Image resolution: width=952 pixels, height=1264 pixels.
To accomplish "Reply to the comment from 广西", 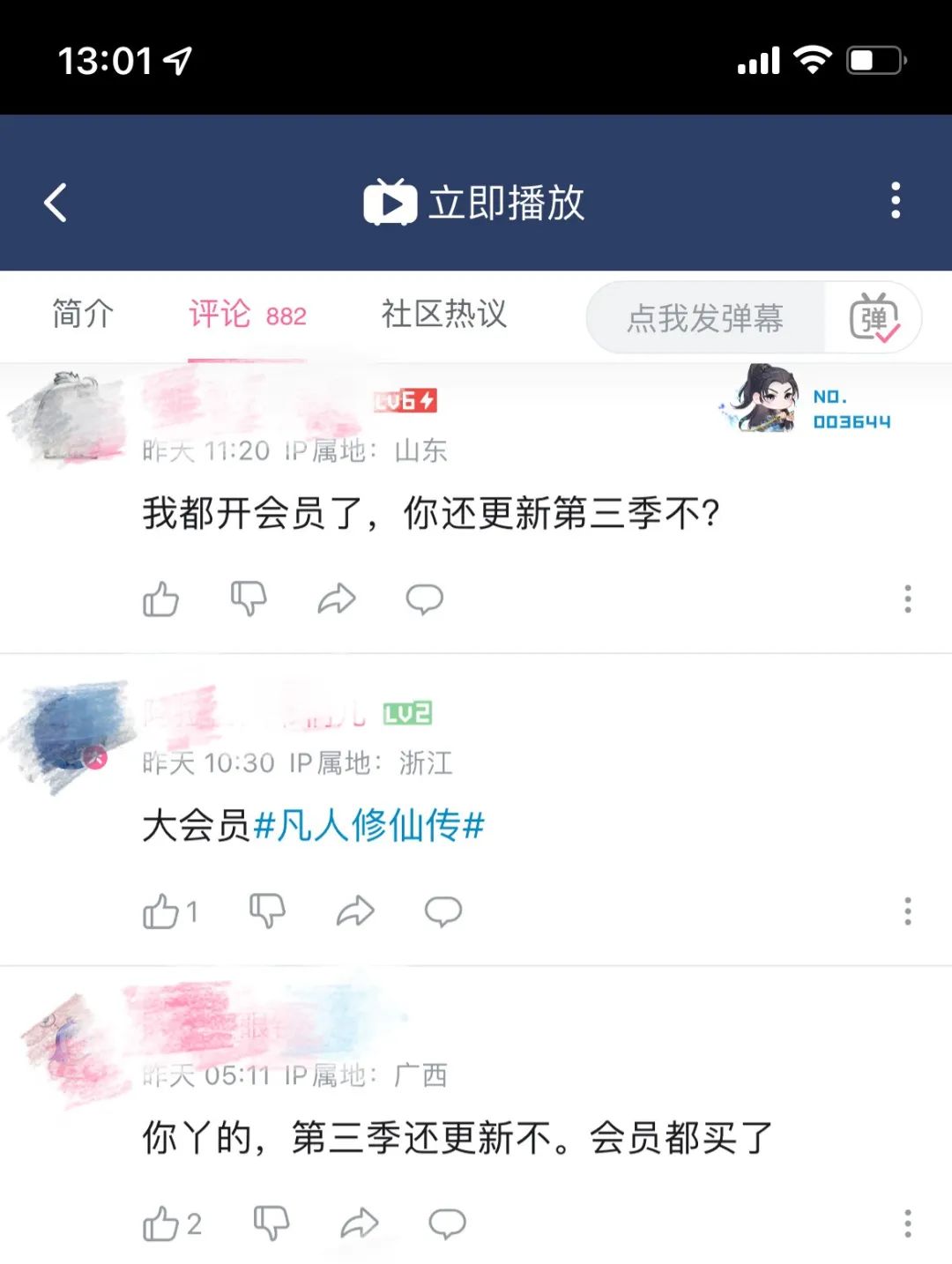I will (447, 1223).
